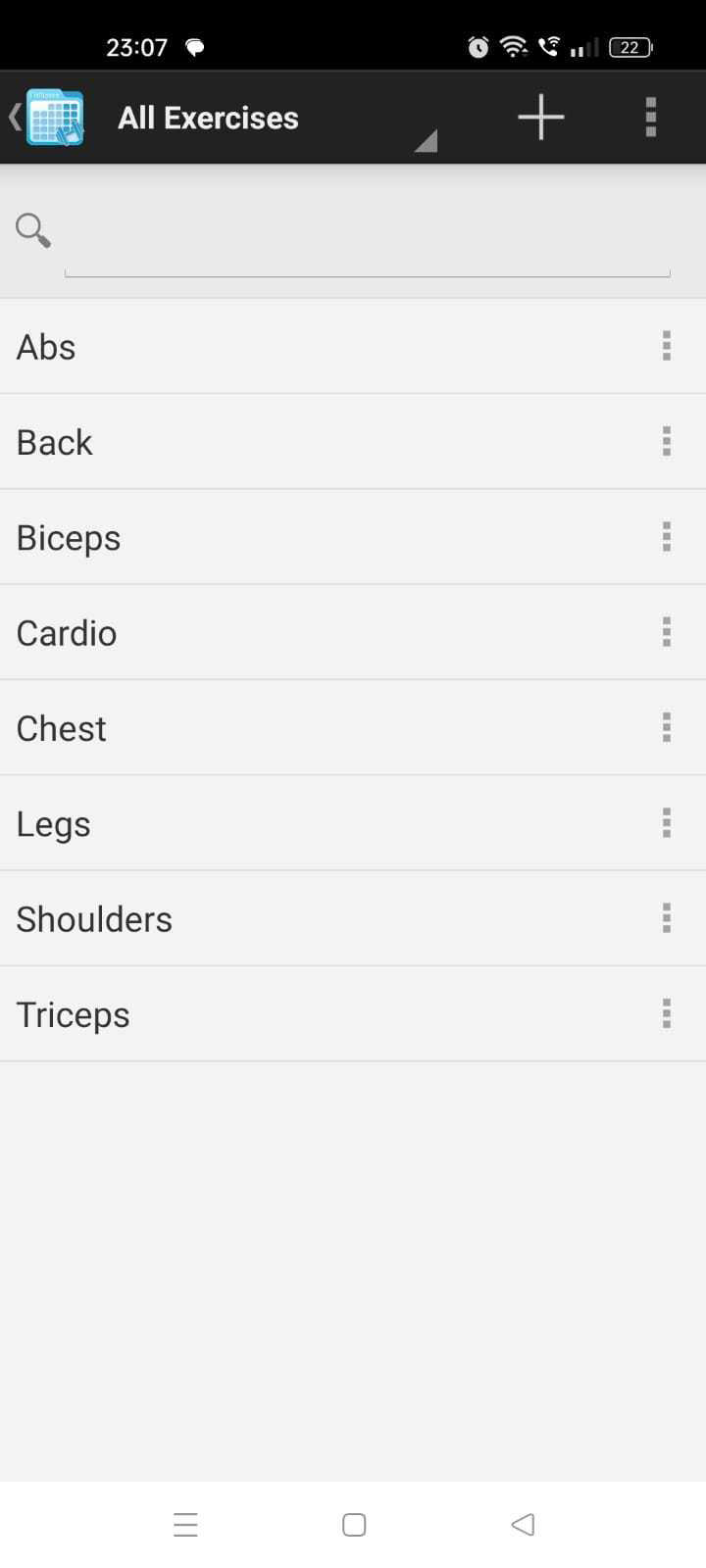Open the options menu for Triceps
Viewport: 706px width, 1568px height.
pos(666,1013)
